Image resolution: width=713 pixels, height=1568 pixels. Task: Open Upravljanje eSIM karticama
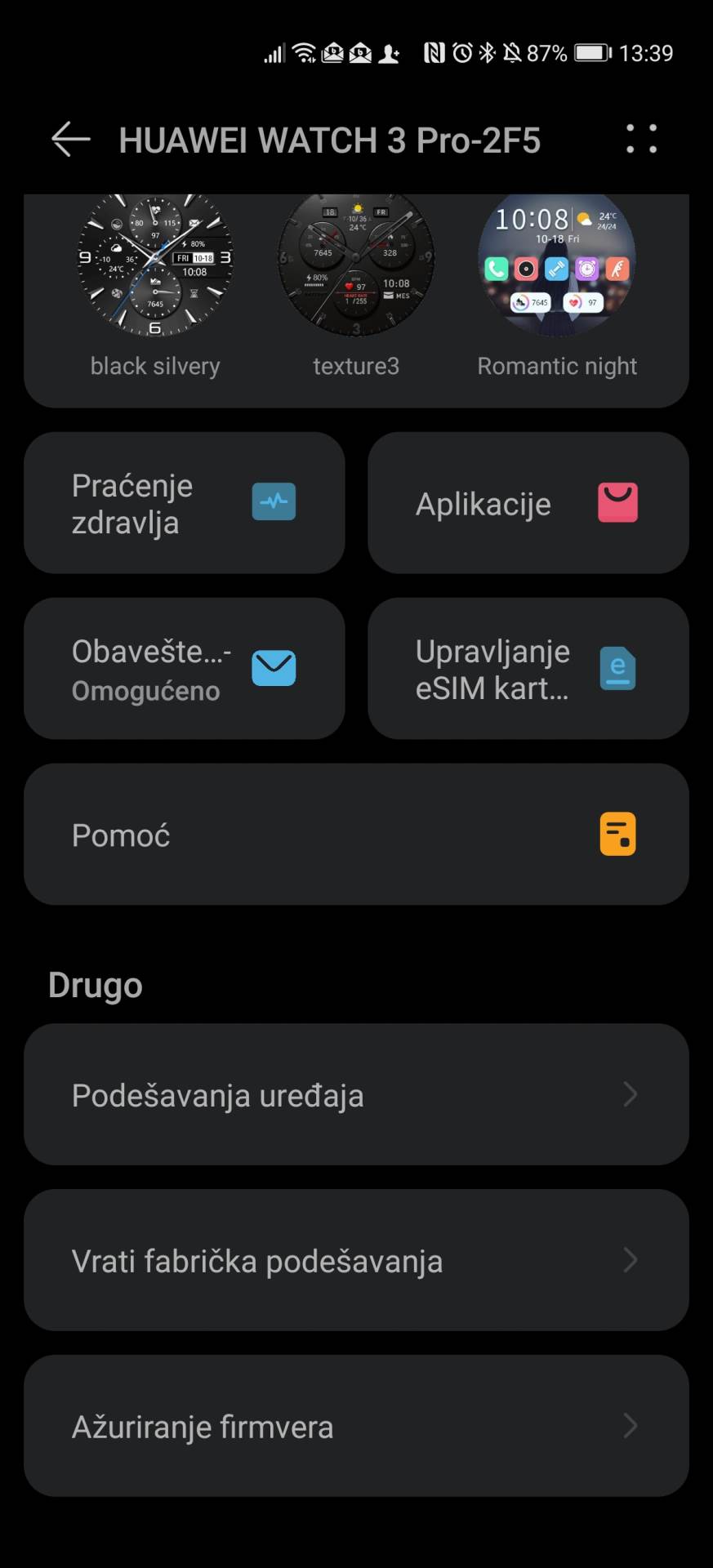[x=528, y=669]
